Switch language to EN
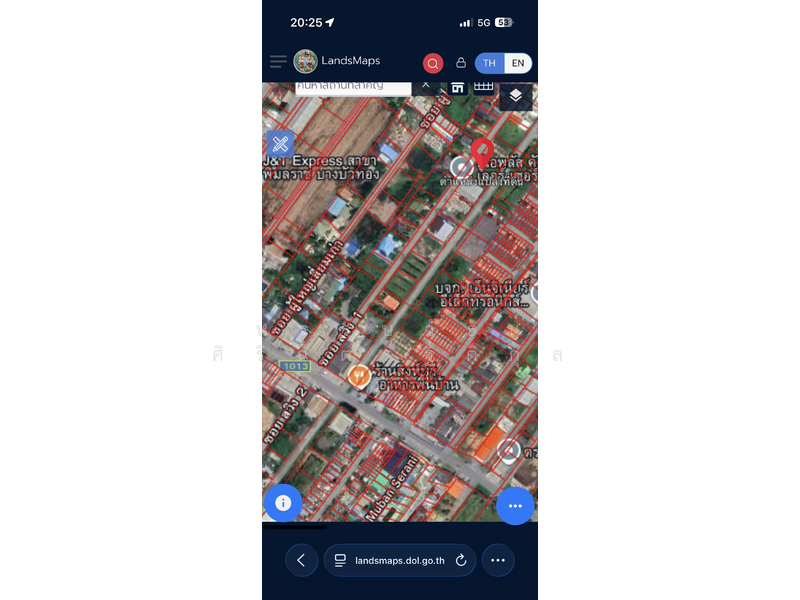The width and height of the screenshot is (800, 600). pyautogui.click(x=517, y=63)
